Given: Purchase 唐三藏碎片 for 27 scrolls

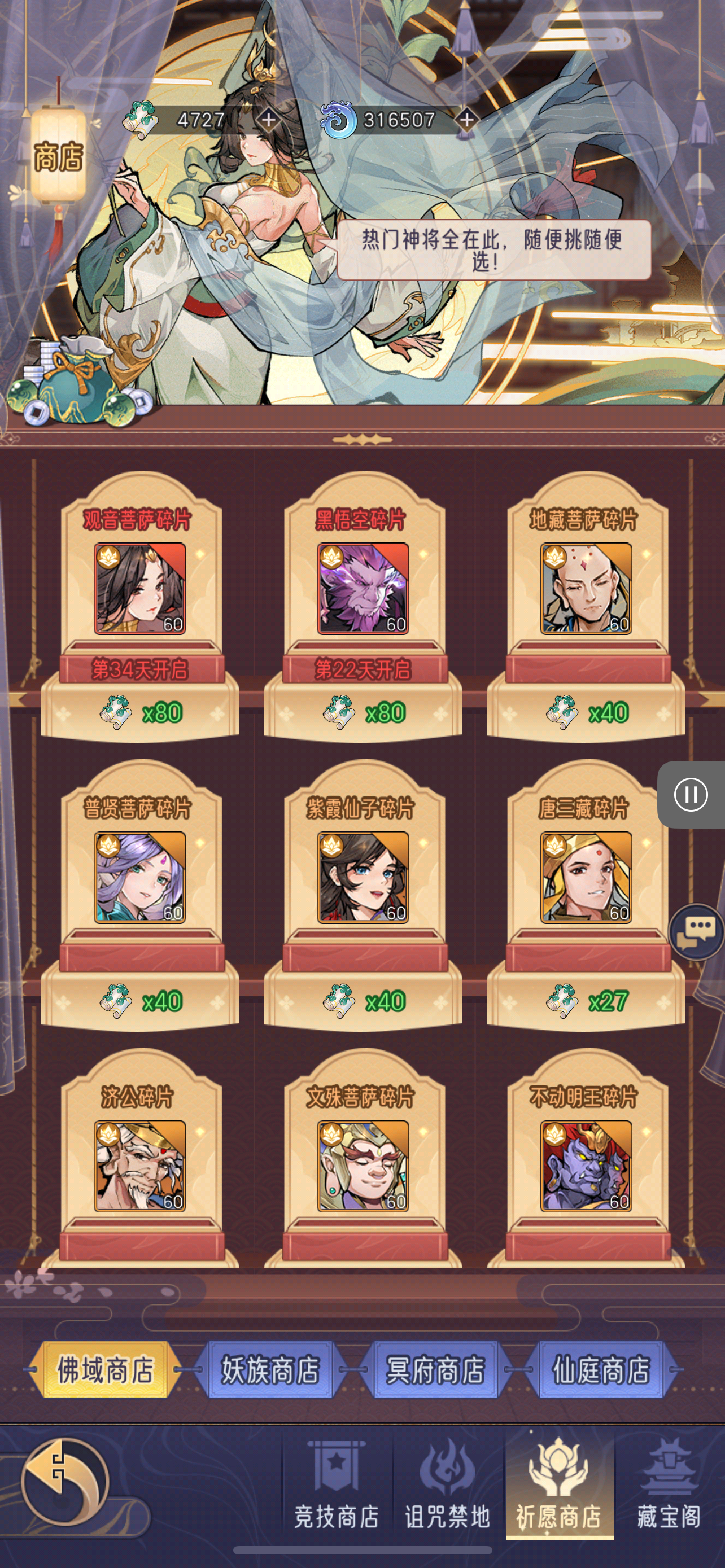Looking at the screenshot, I should (x=586, y=1001).
